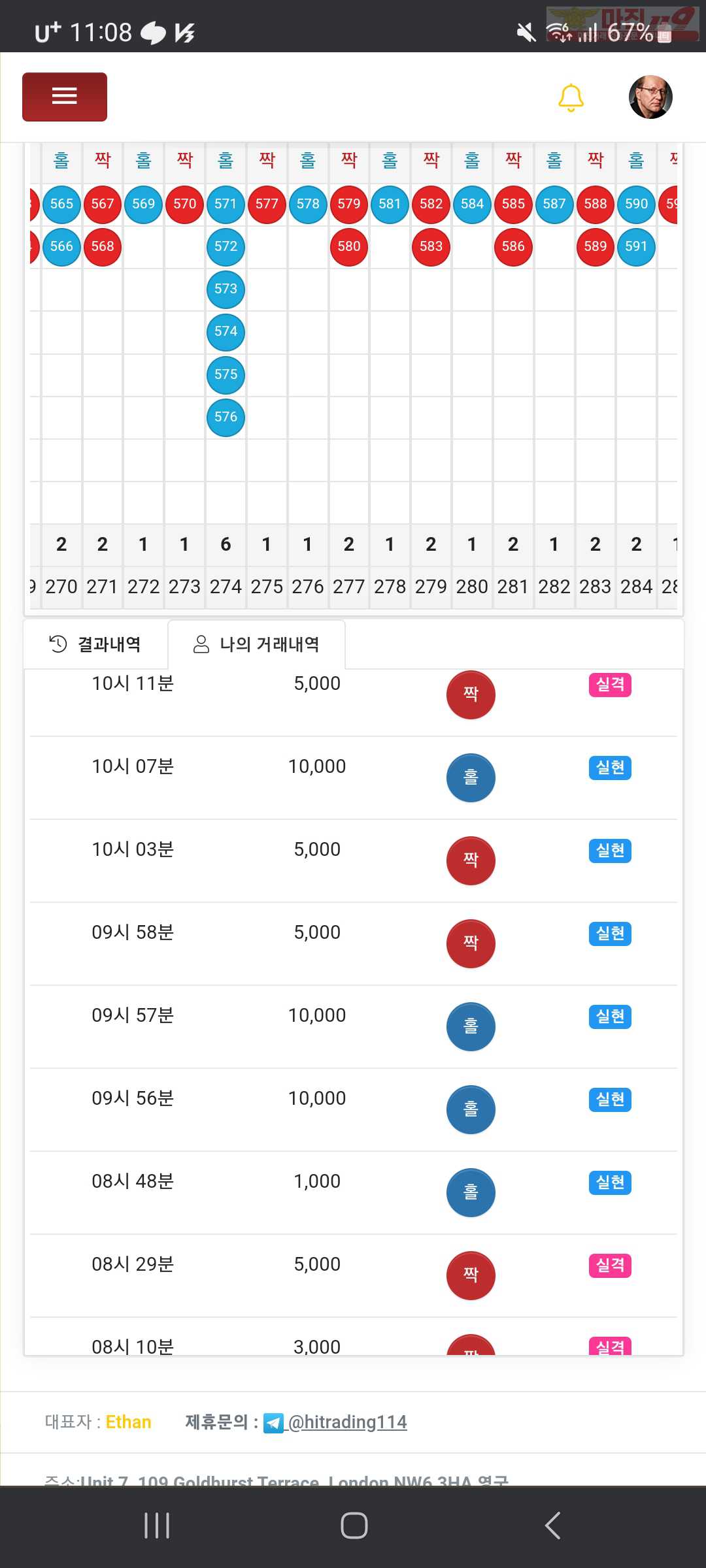Go to the home screen
The image size is (706, 1568).
[354, 1526]
